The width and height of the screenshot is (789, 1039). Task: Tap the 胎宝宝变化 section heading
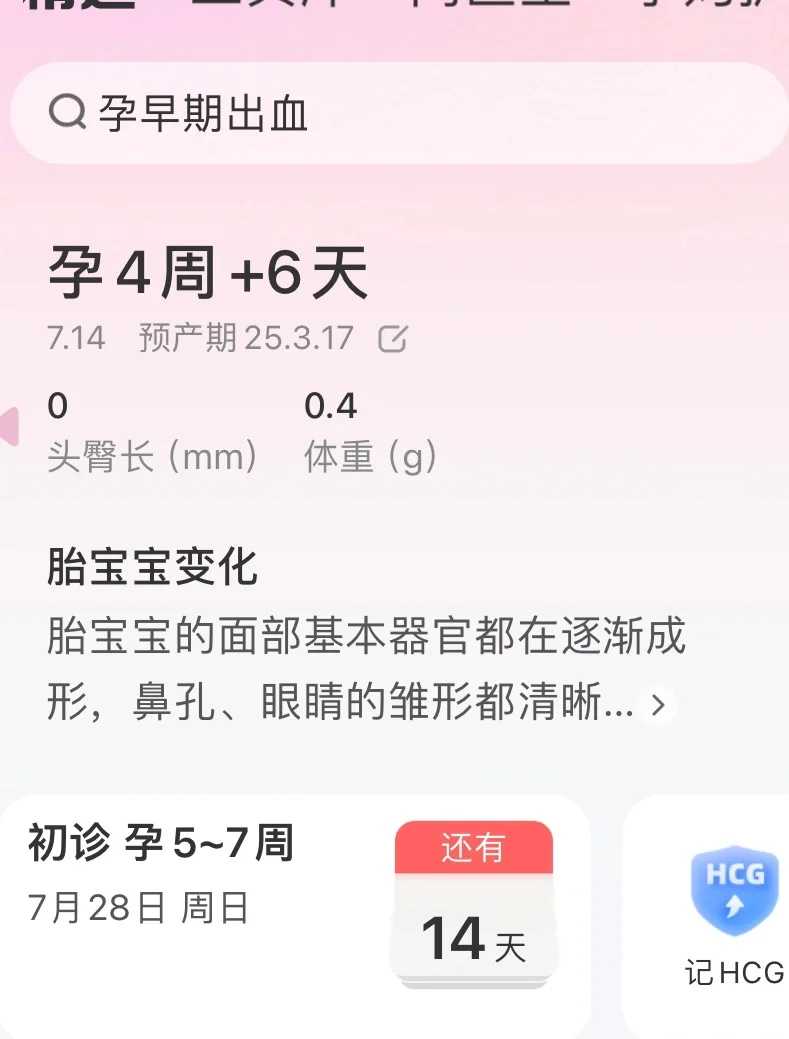coord(153,567)
